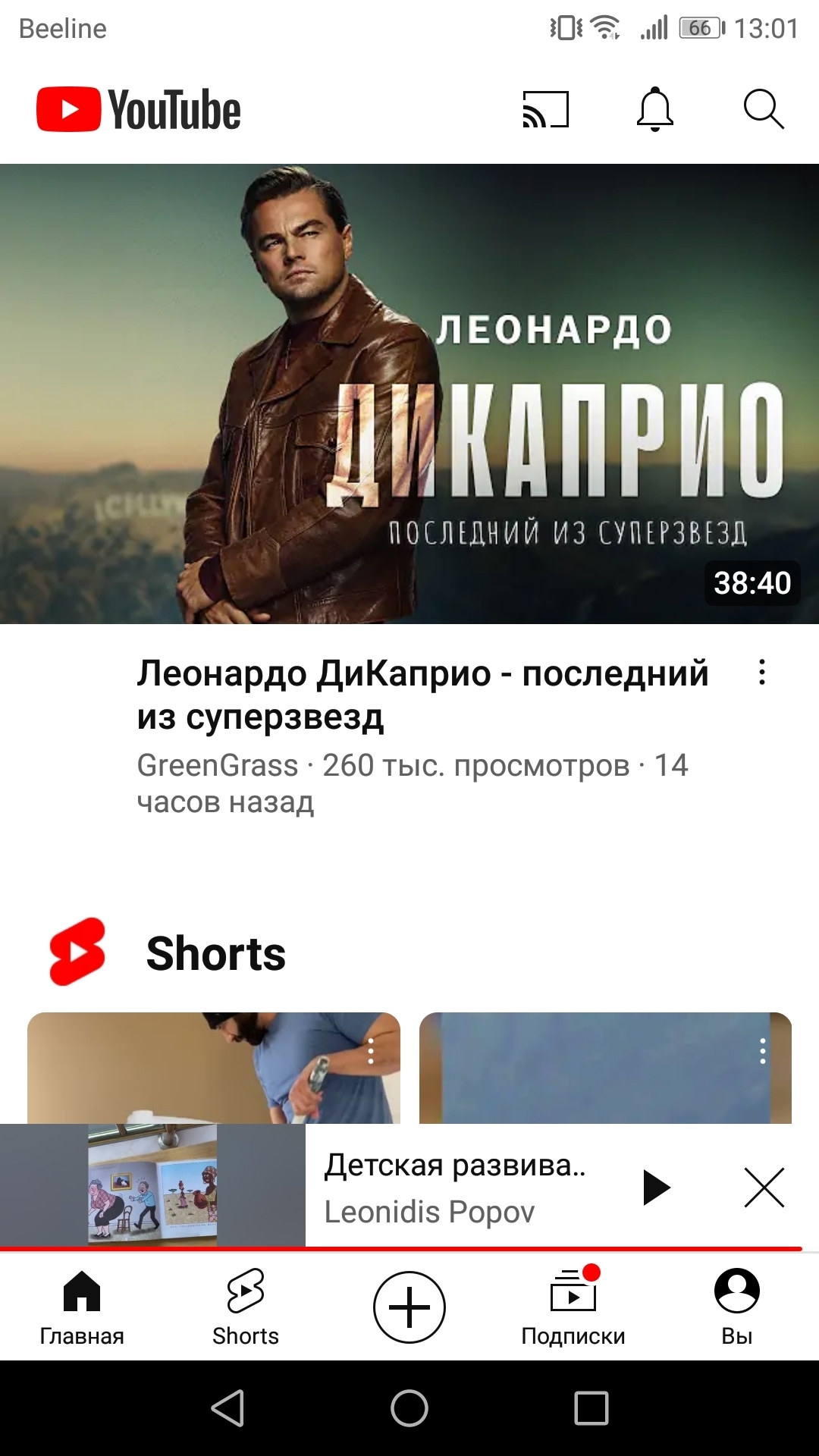The height and width of the screenshot is (1456, 819).
Task: Open YouTube search
Action: [x=763, y=110]
